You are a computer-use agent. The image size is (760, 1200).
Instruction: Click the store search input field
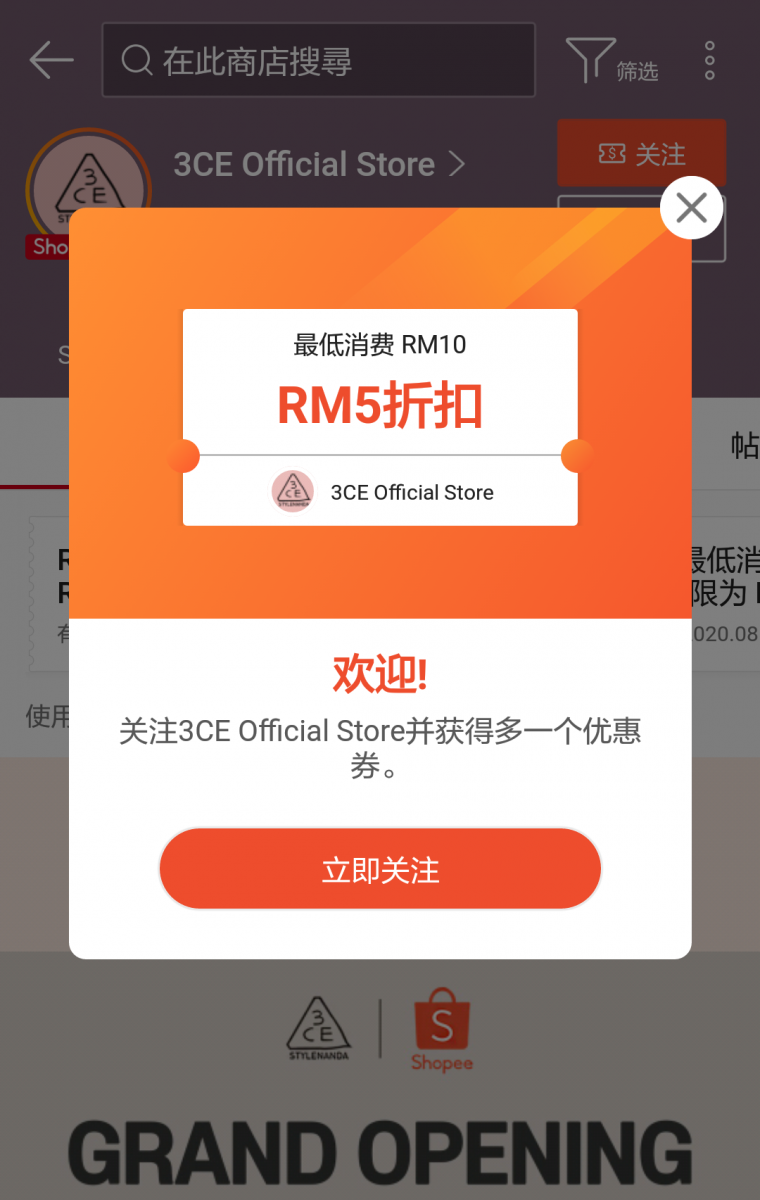(x=318, y=60)
